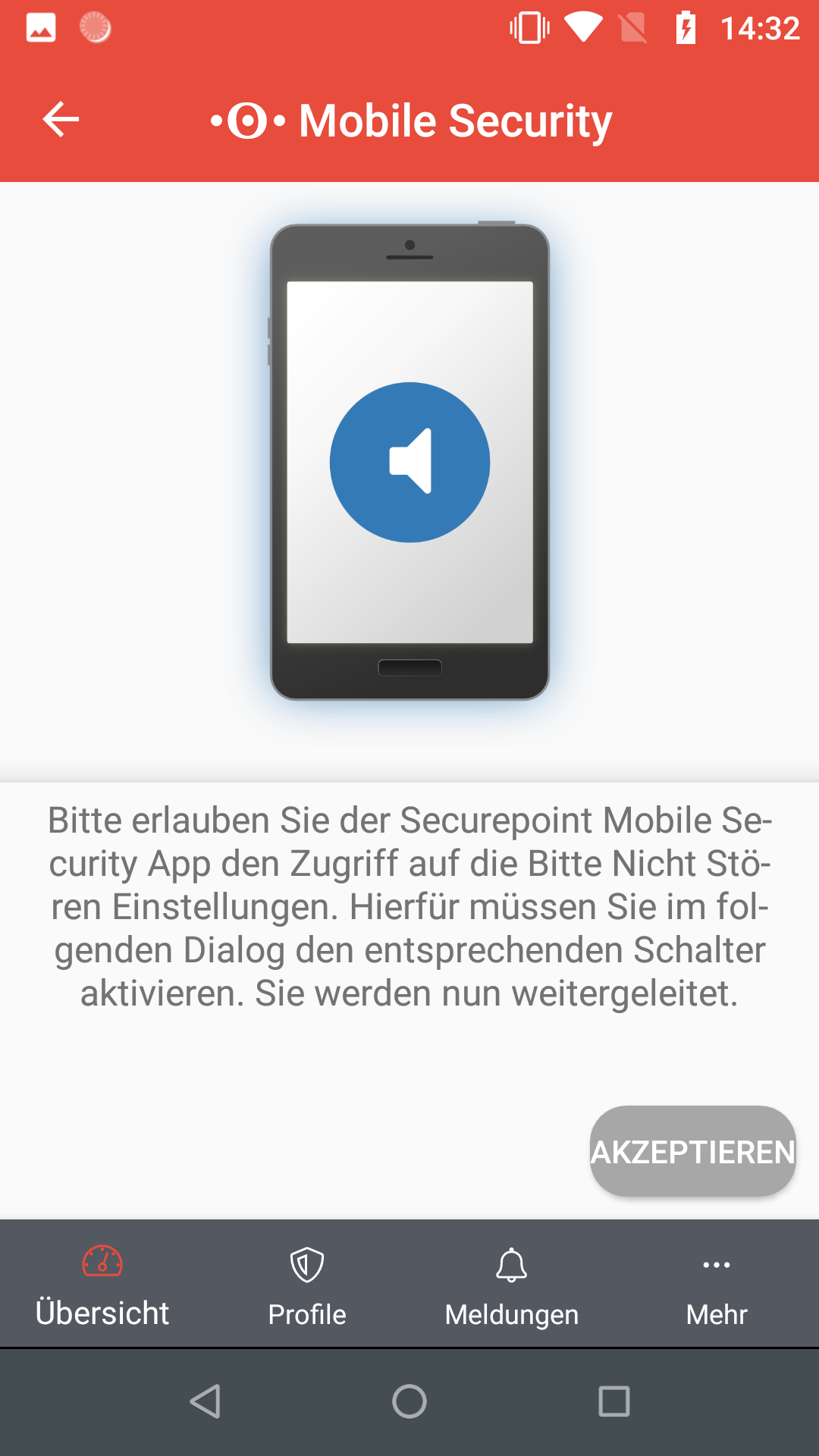819x1456 pixels.
Task: Tap the blue speaker illustration on the phone
Action: click(x=409, y=463)
